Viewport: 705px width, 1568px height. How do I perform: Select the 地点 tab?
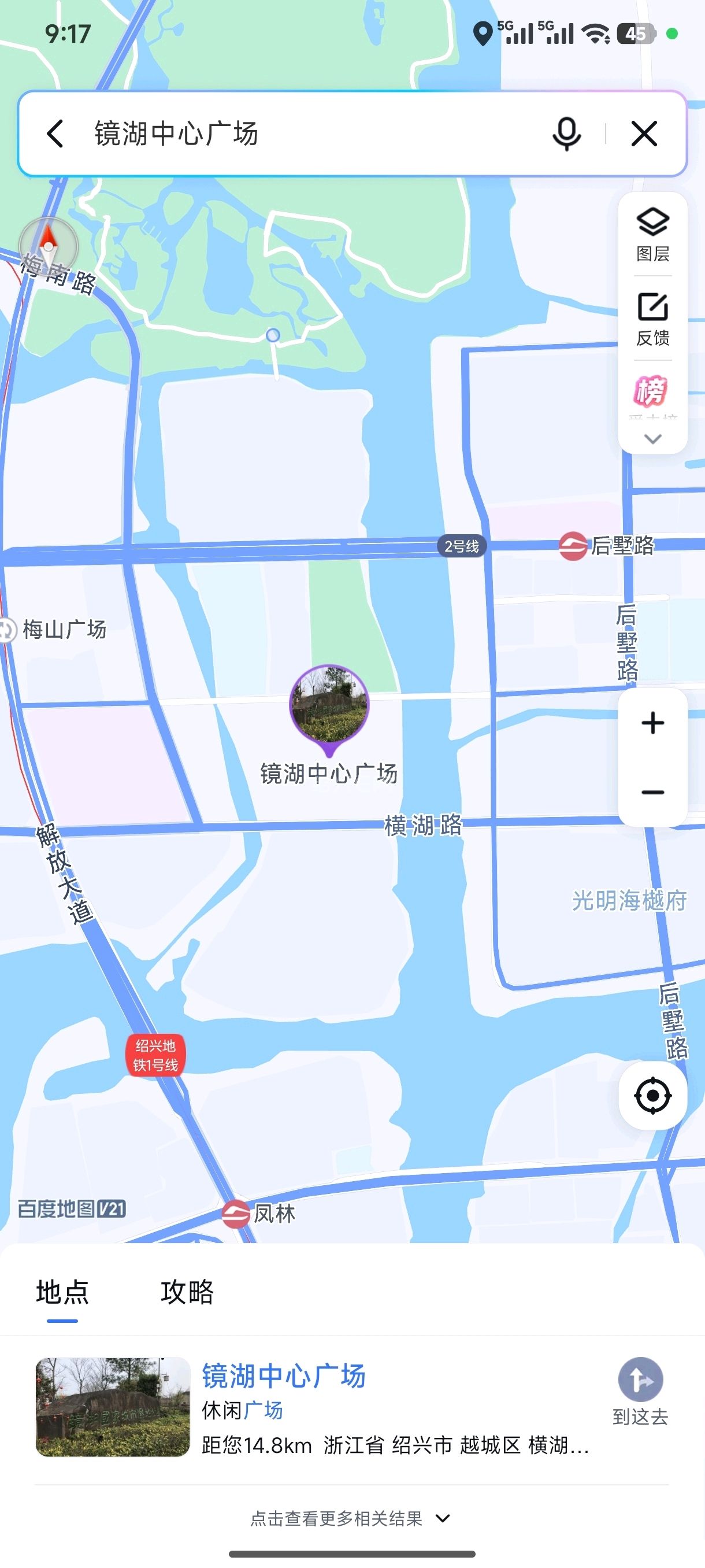click(x=62, y=1292)
